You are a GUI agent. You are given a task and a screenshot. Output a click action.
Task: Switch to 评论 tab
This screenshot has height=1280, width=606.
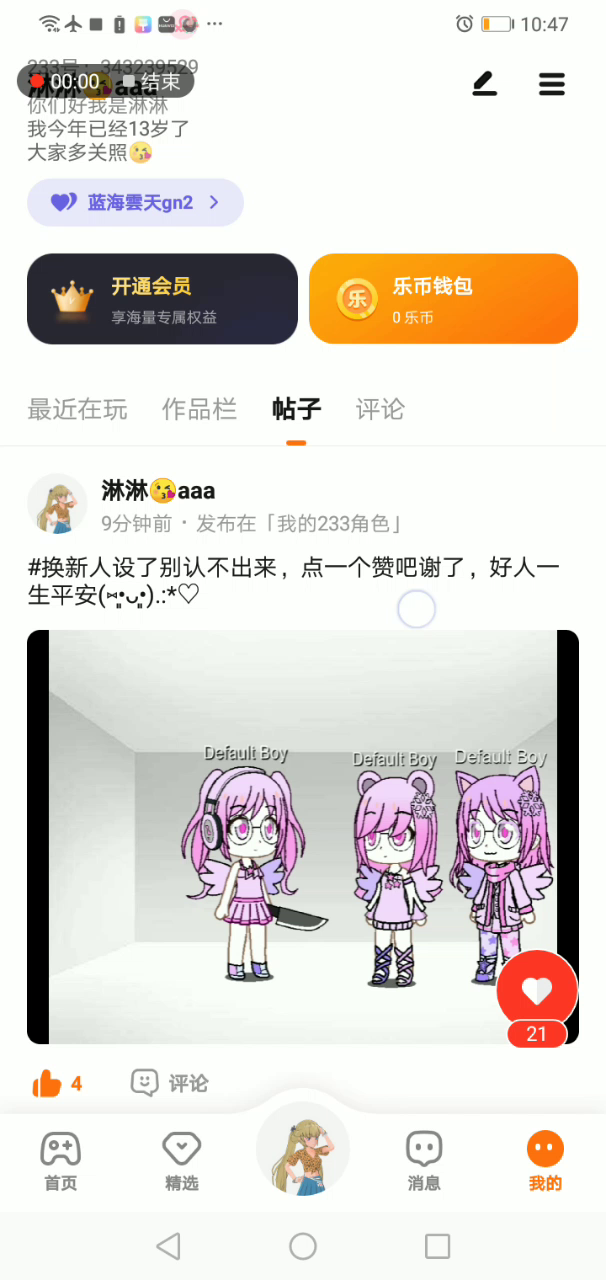[380, 409]
